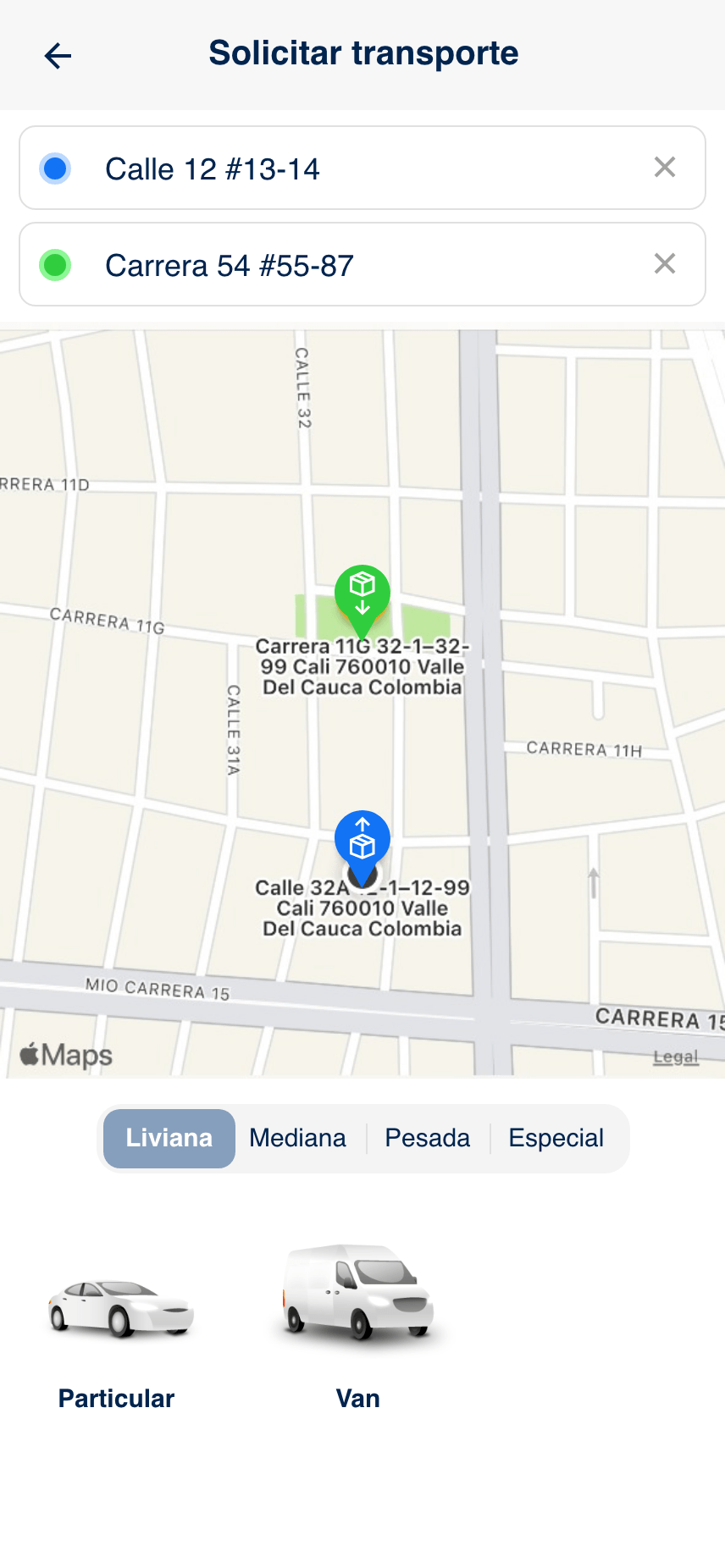Image resolution: width=725 pixels, height=1568 pixels.
Task: Clear the Carrera 54 #55-87 address
Action: tap(665, 264)
